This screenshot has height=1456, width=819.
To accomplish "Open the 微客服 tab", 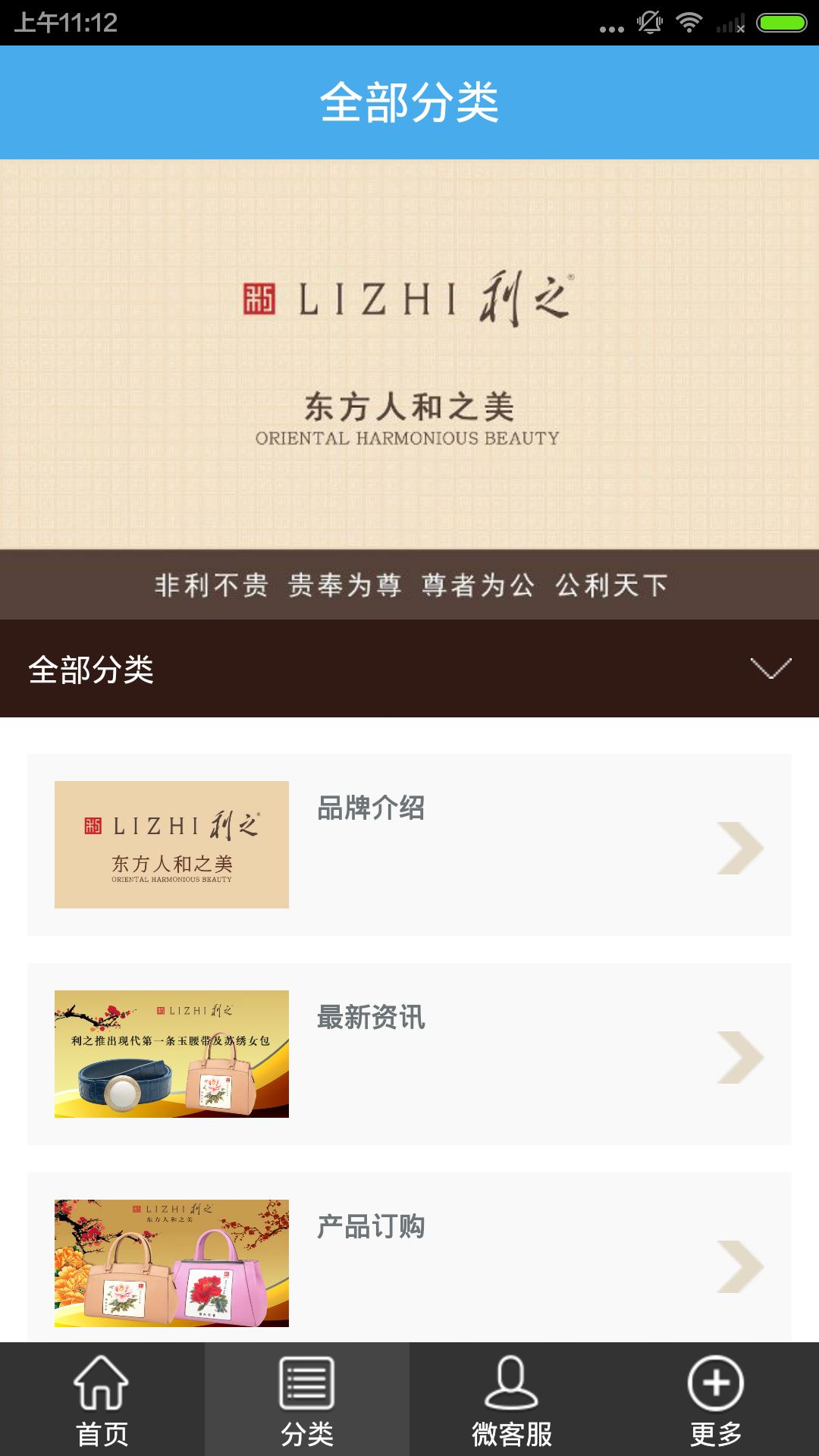I will pyautogui.click(x=511, y=1400).
